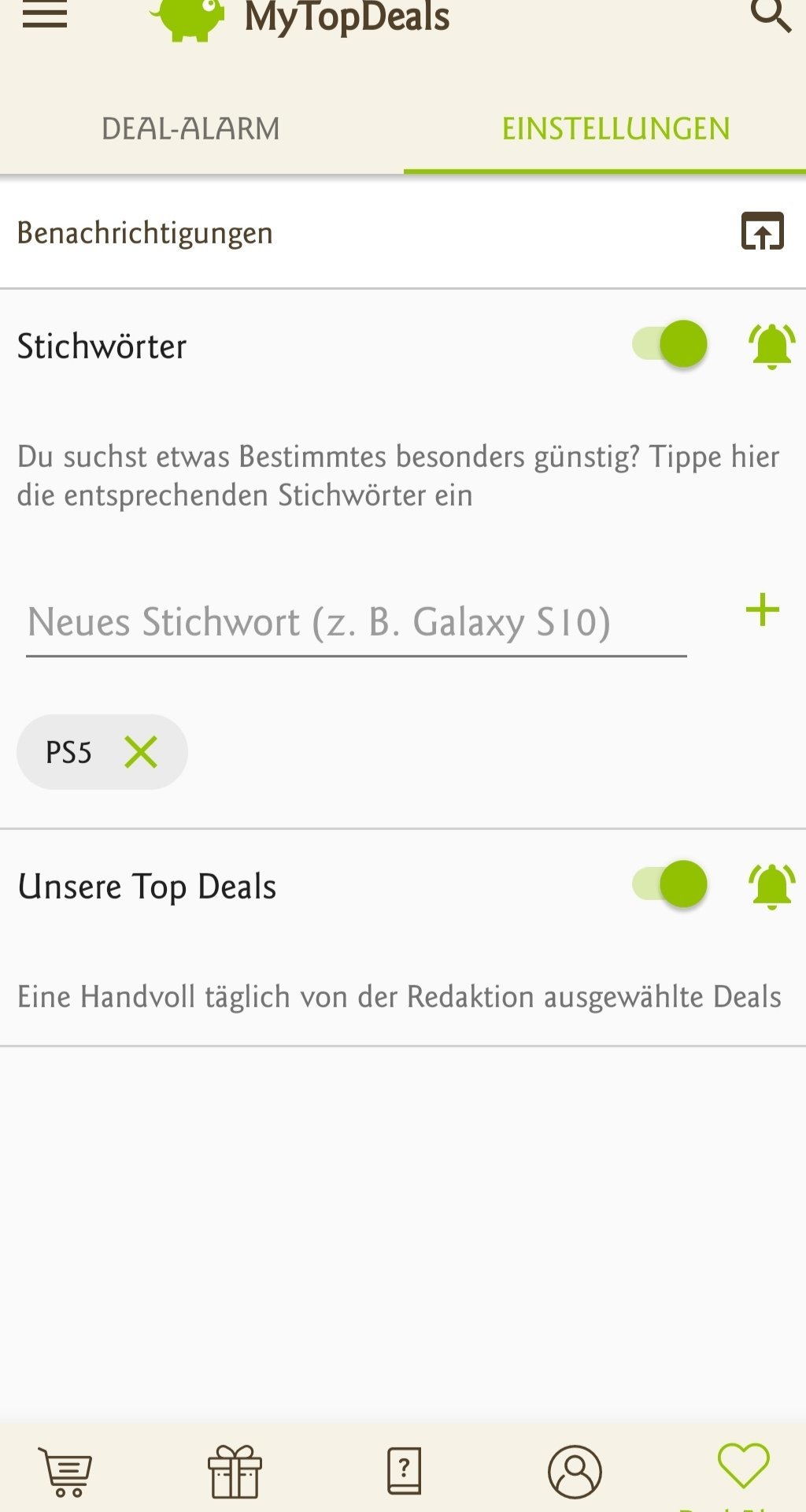Disable the Unsere Top Deals switch

click(670, 884)
